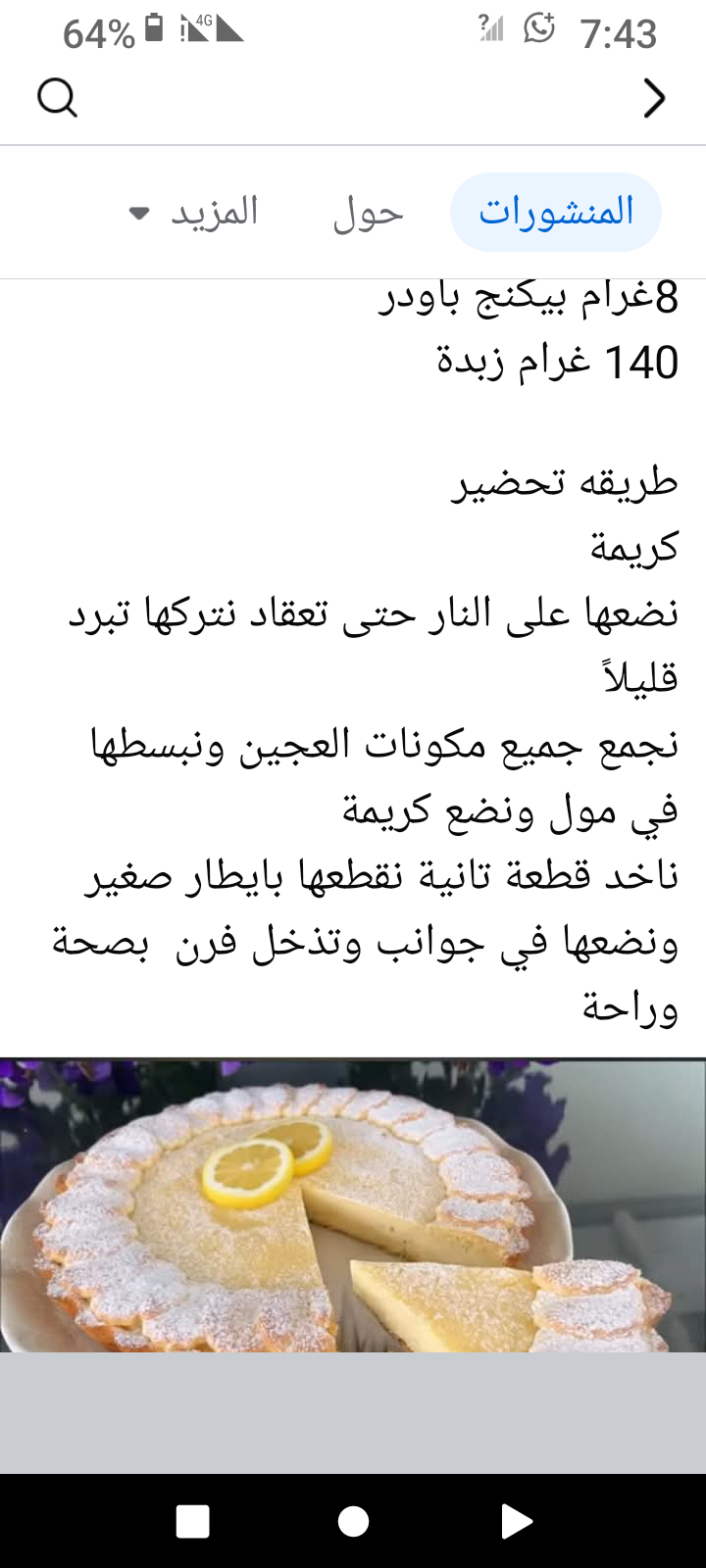Switch to the المنشورات tab

tap(556, 213)
